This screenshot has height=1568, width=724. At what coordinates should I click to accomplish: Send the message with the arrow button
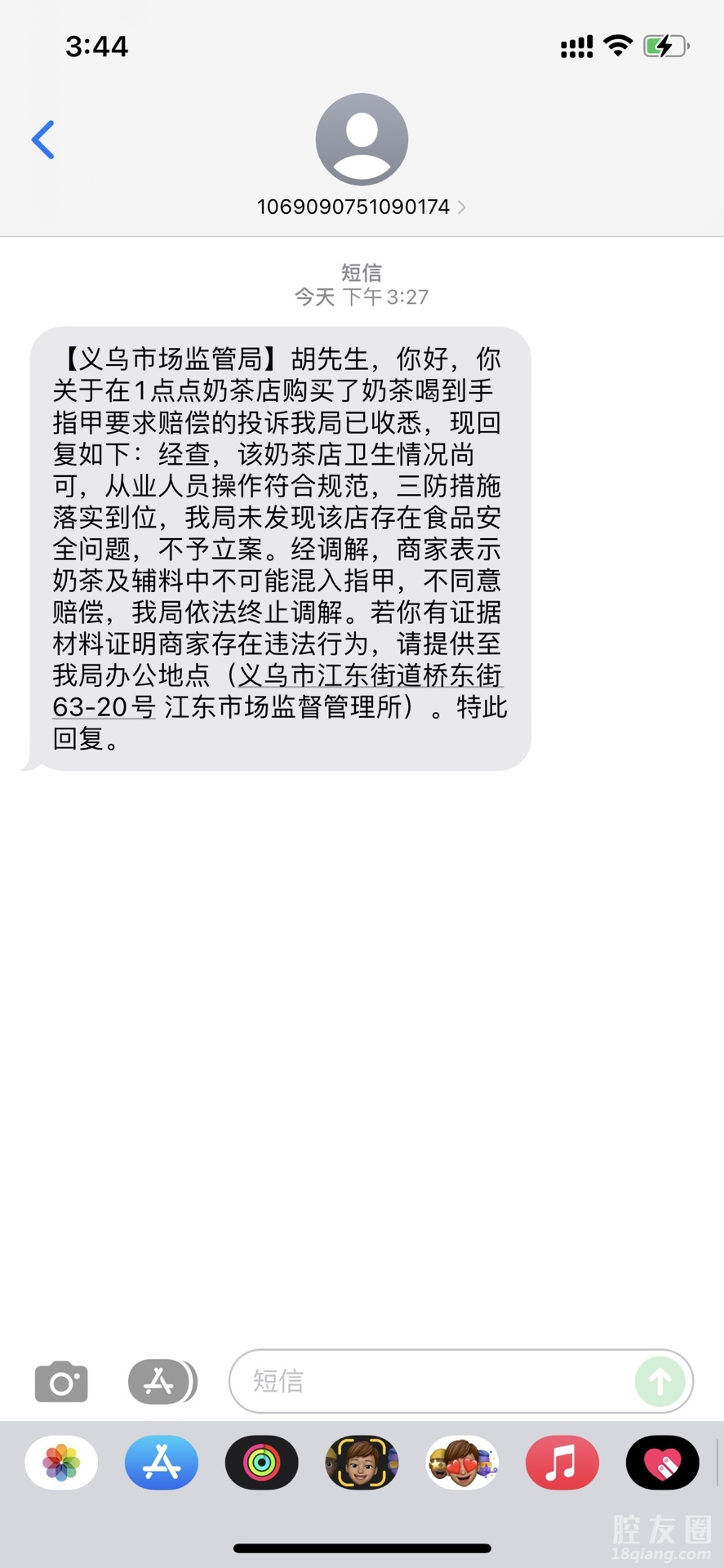pyautogui.click(x=660, y=1381)
